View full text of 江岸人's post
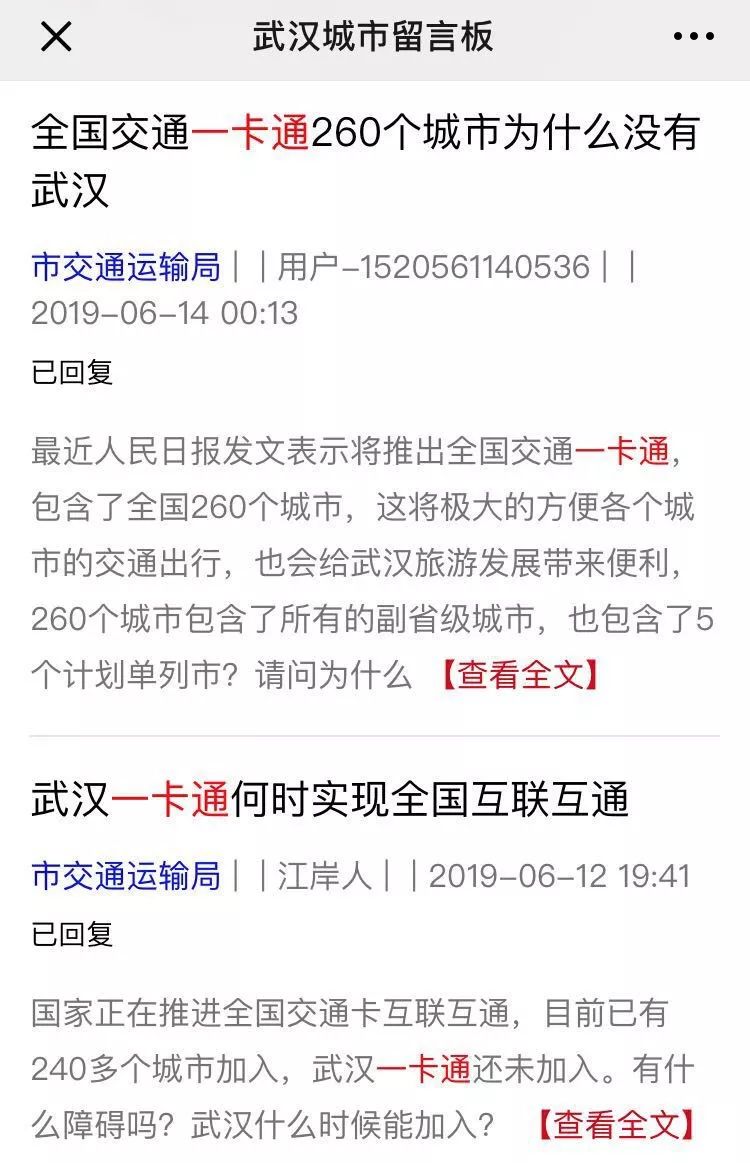The image size is (750, 1163). [x=616, y=1125]
